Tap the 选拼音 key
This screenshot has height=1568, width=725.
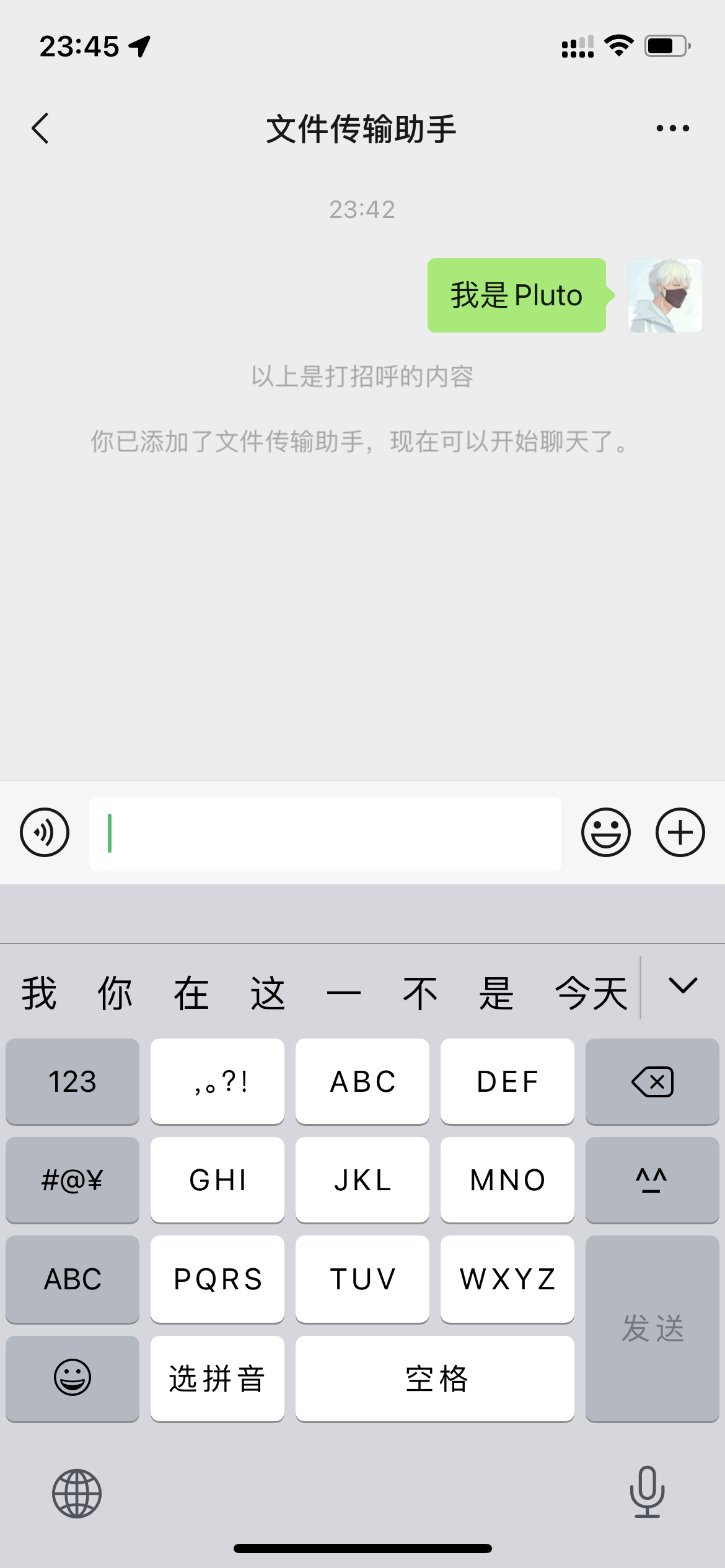(217, 1379)
